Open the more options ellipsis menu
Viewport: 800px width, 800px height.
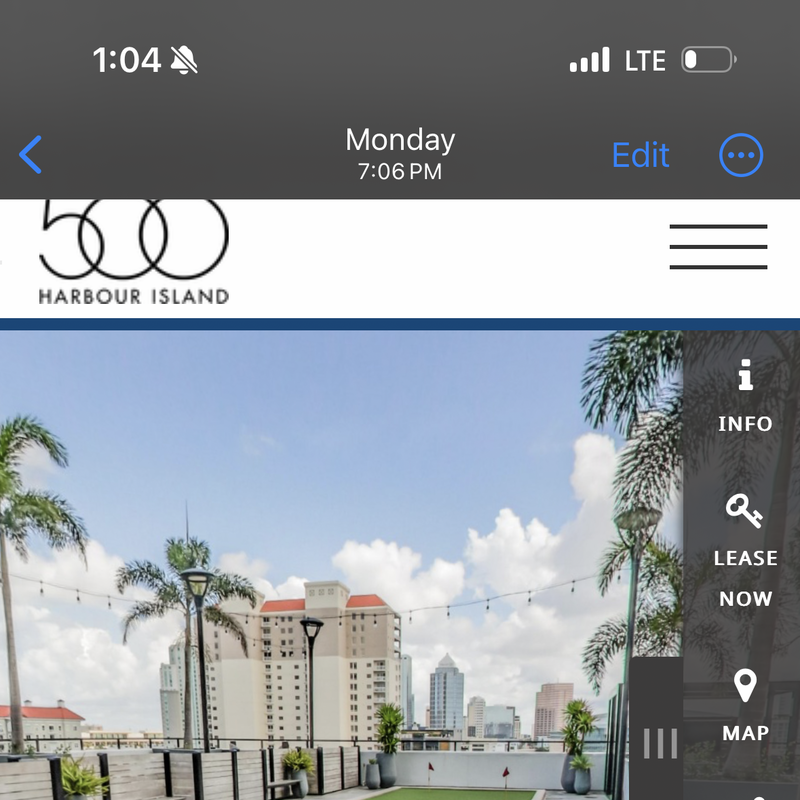741,155
